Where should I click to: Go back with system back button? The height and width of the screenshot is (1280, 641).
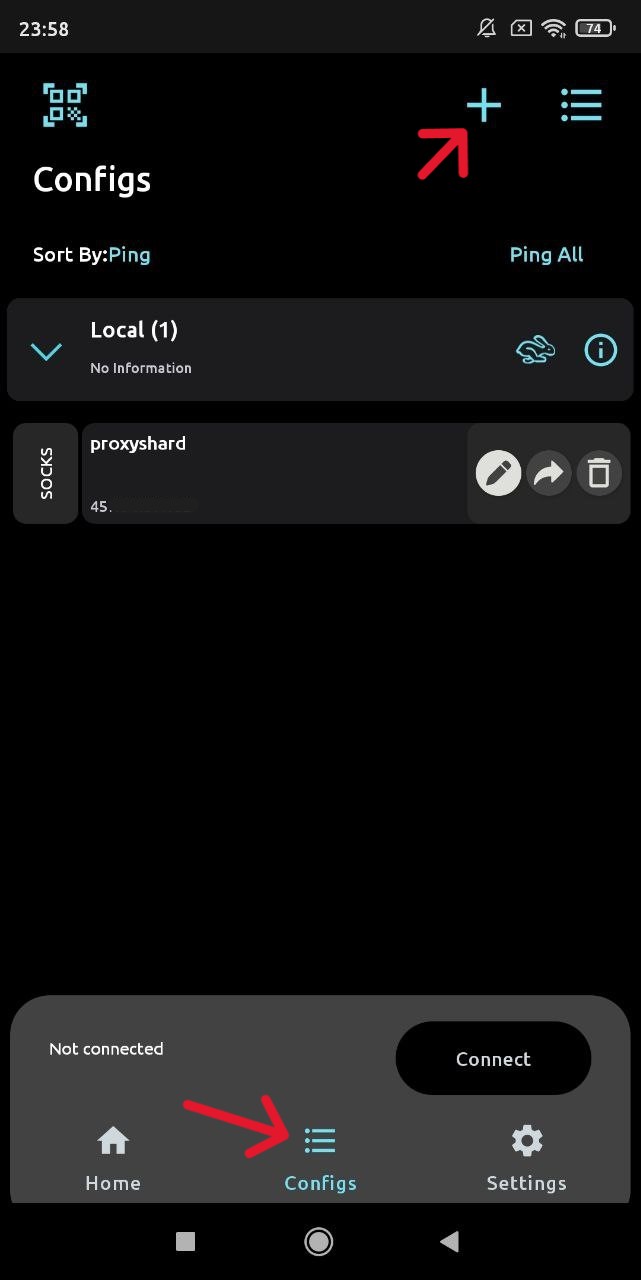click(x=450, y=1241)
